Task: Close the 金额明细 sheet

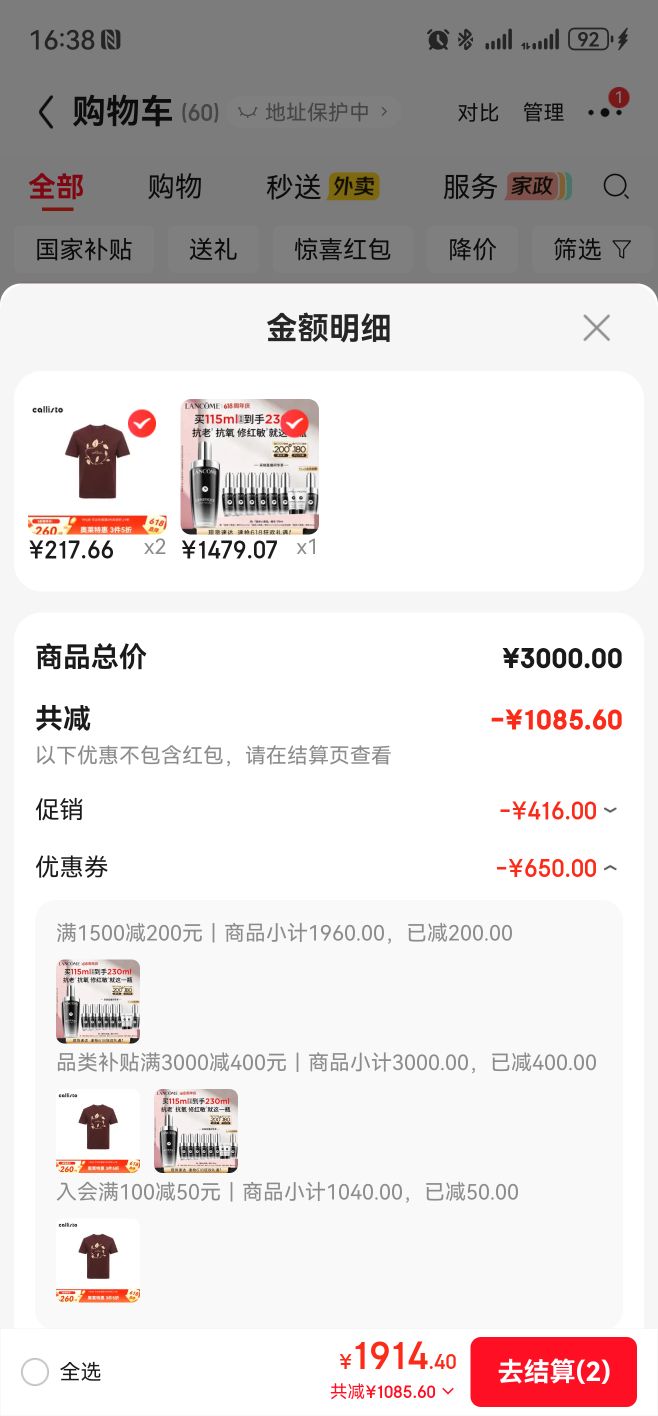Action: point(596,328)
